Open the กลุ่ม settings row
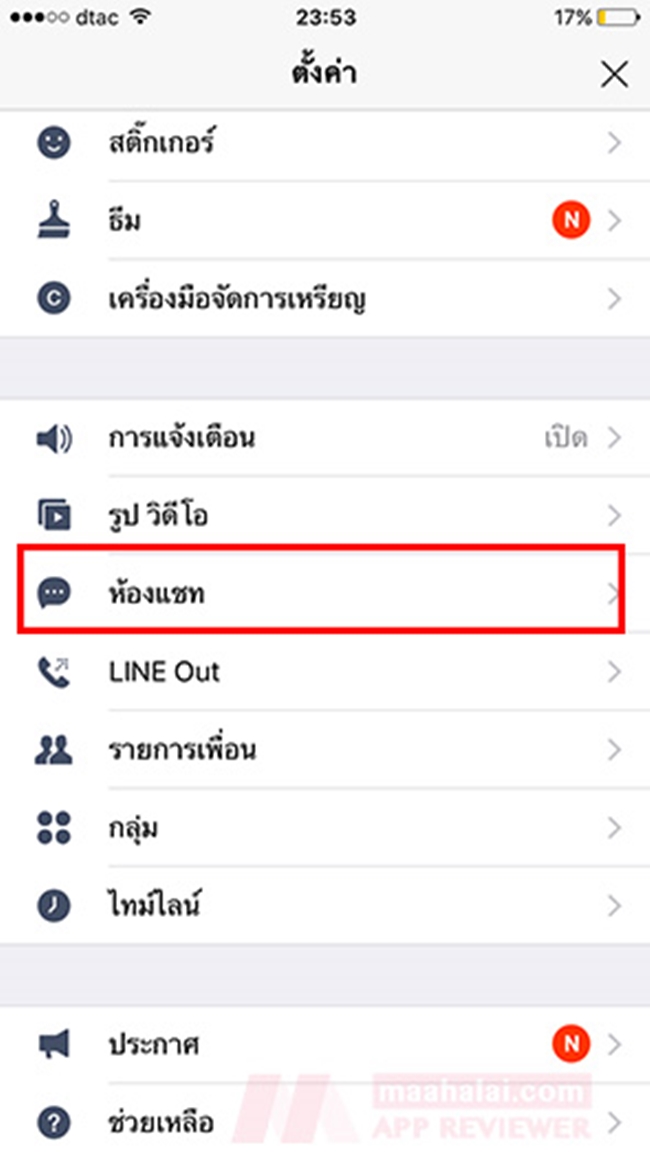Image resolution: width=650 pixels, height=1157 pixels. 325,828
